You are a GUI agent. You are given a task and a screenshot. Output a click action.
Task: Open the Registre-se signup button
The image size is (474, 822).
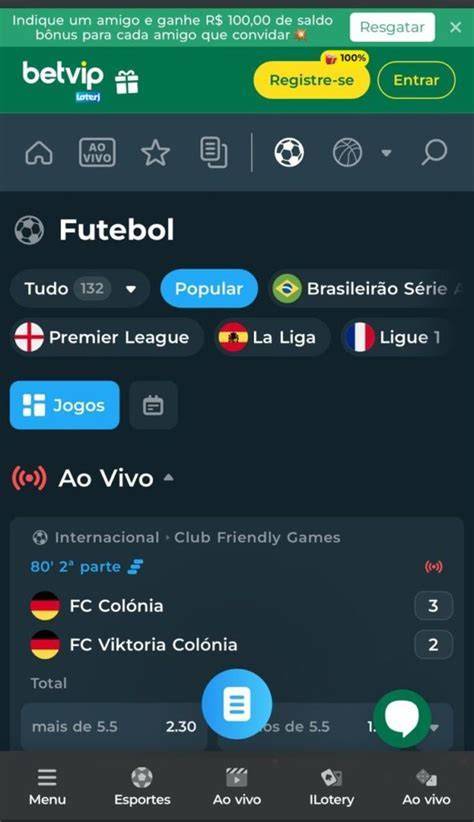[x=311, y=80]
